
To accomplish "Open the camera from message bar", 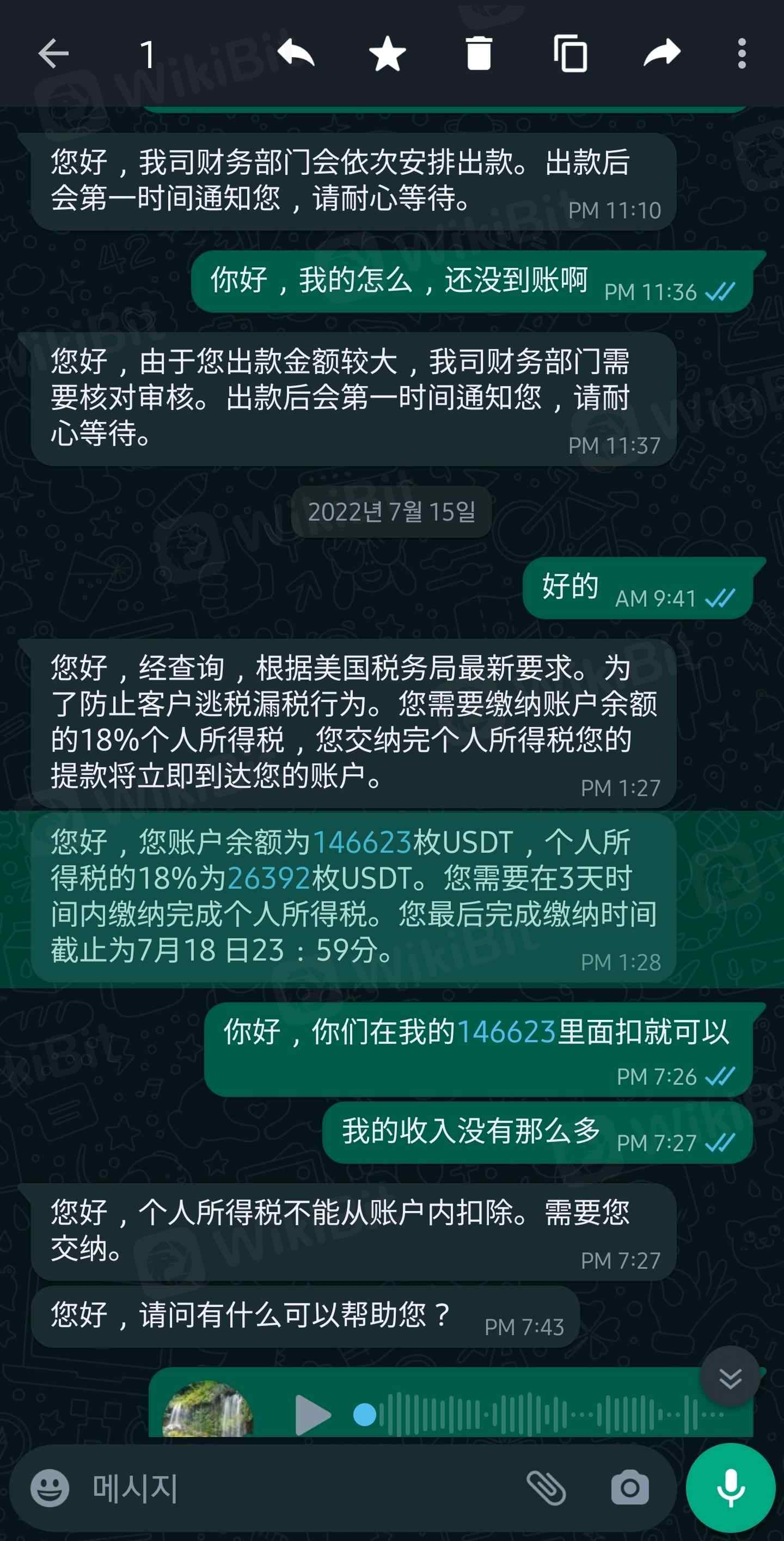I will pos(629,1488).
